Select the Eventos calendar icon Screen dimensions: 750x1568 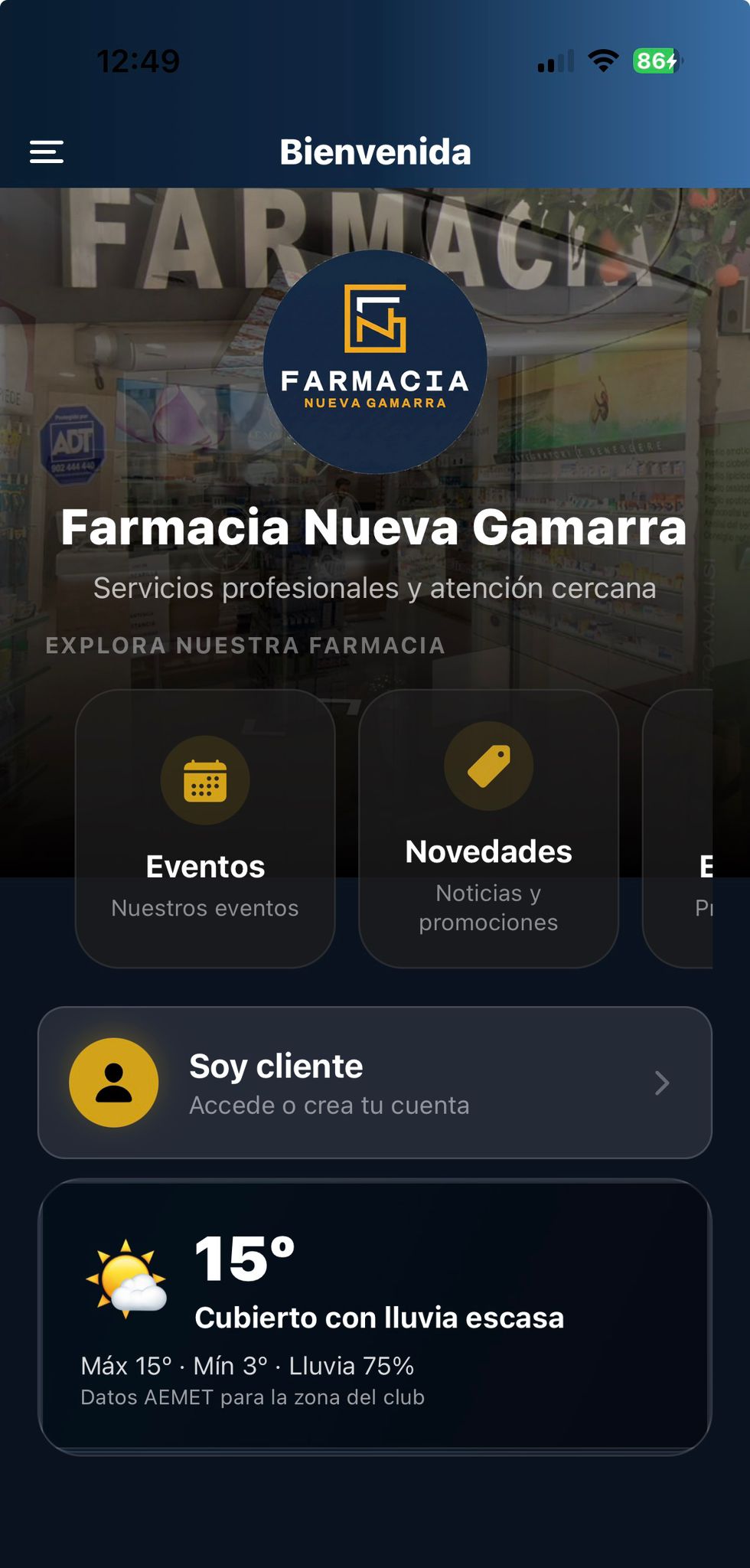204,779
